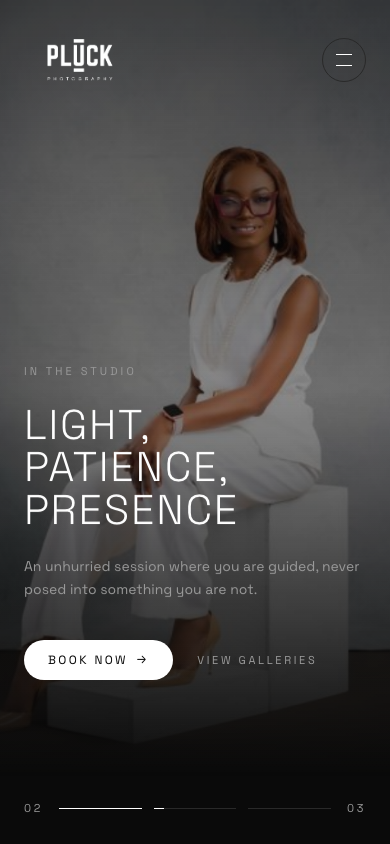This screenshot has height=844, width=390.
Task: Jump to the third slide indicator
Action: [x=289, y=808]
